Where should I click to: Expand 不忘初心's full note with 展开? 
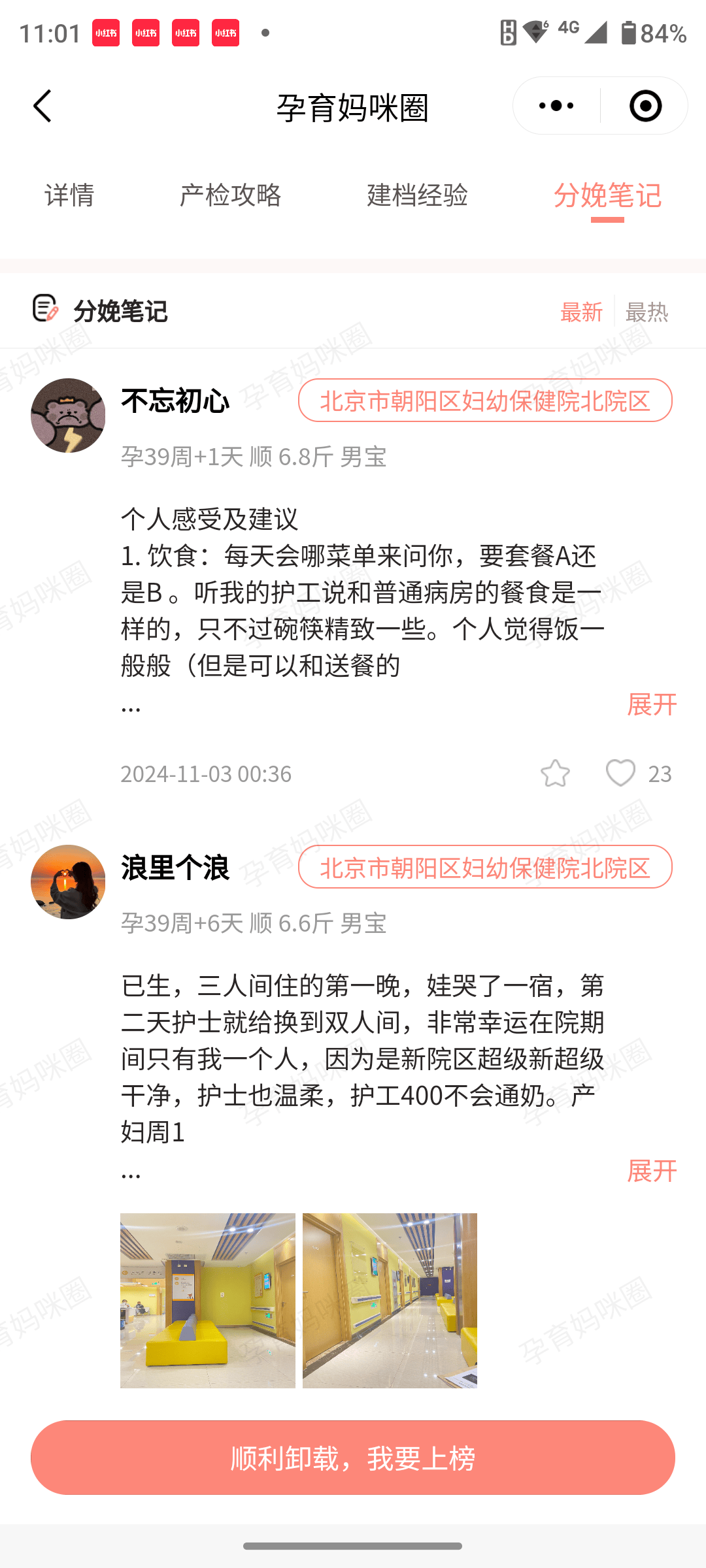652,704
